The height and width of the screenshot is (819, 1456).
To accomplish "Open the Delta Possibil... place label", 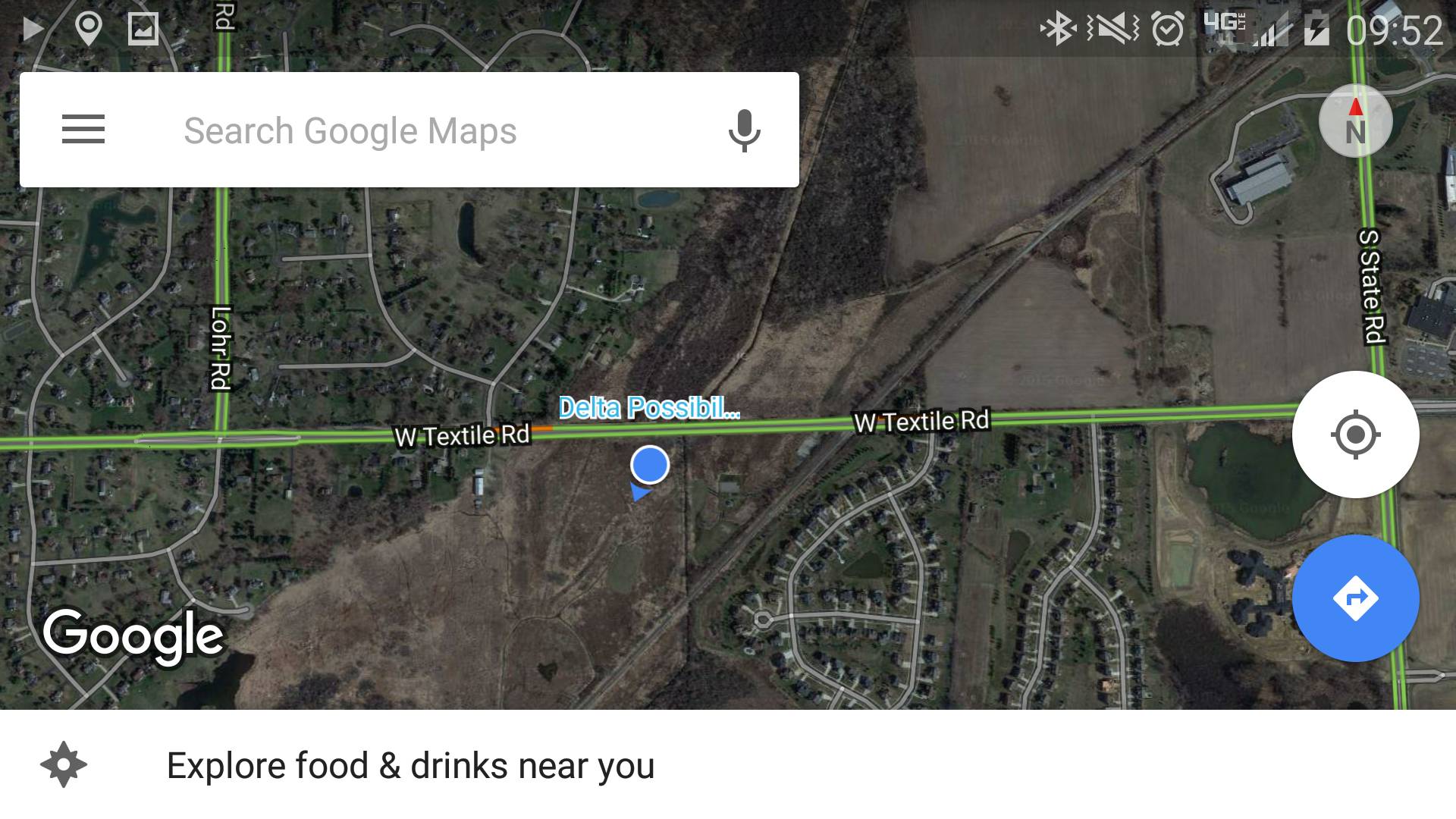I will [x=649, y=408].
